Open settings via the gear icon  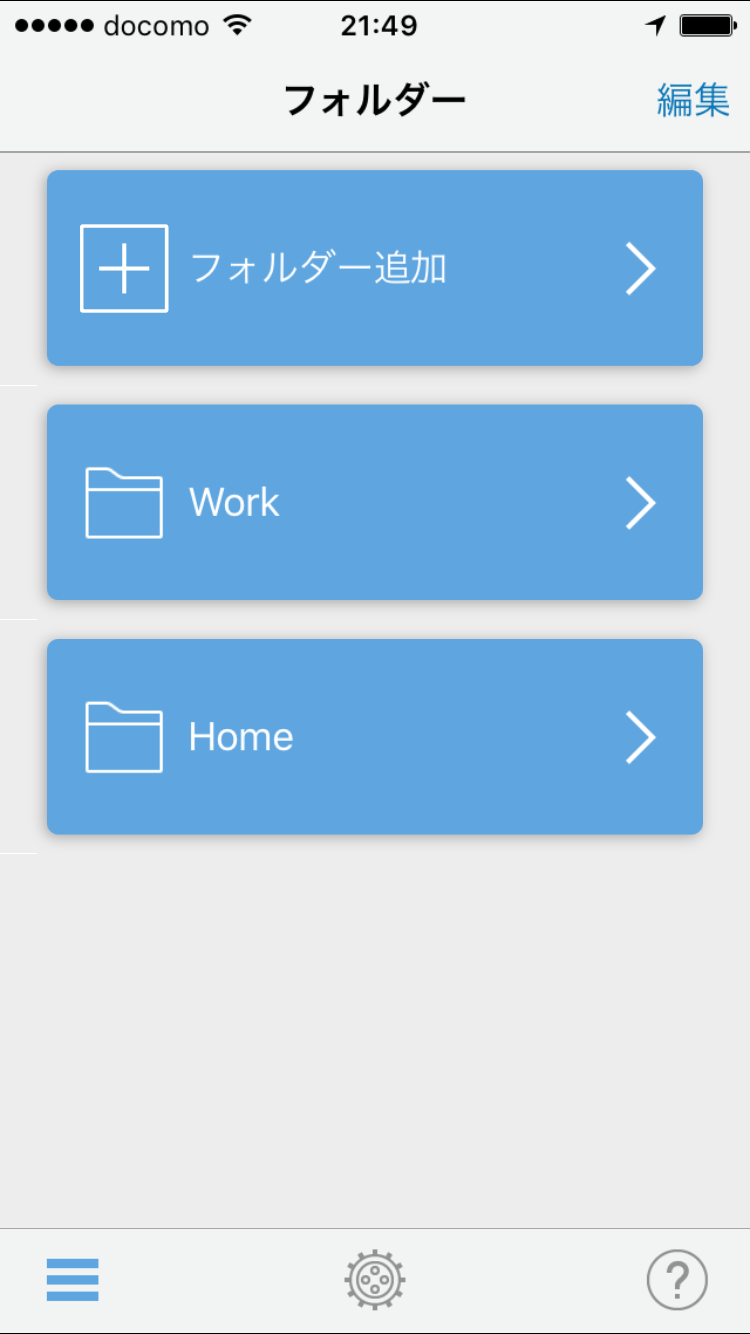375,1279
